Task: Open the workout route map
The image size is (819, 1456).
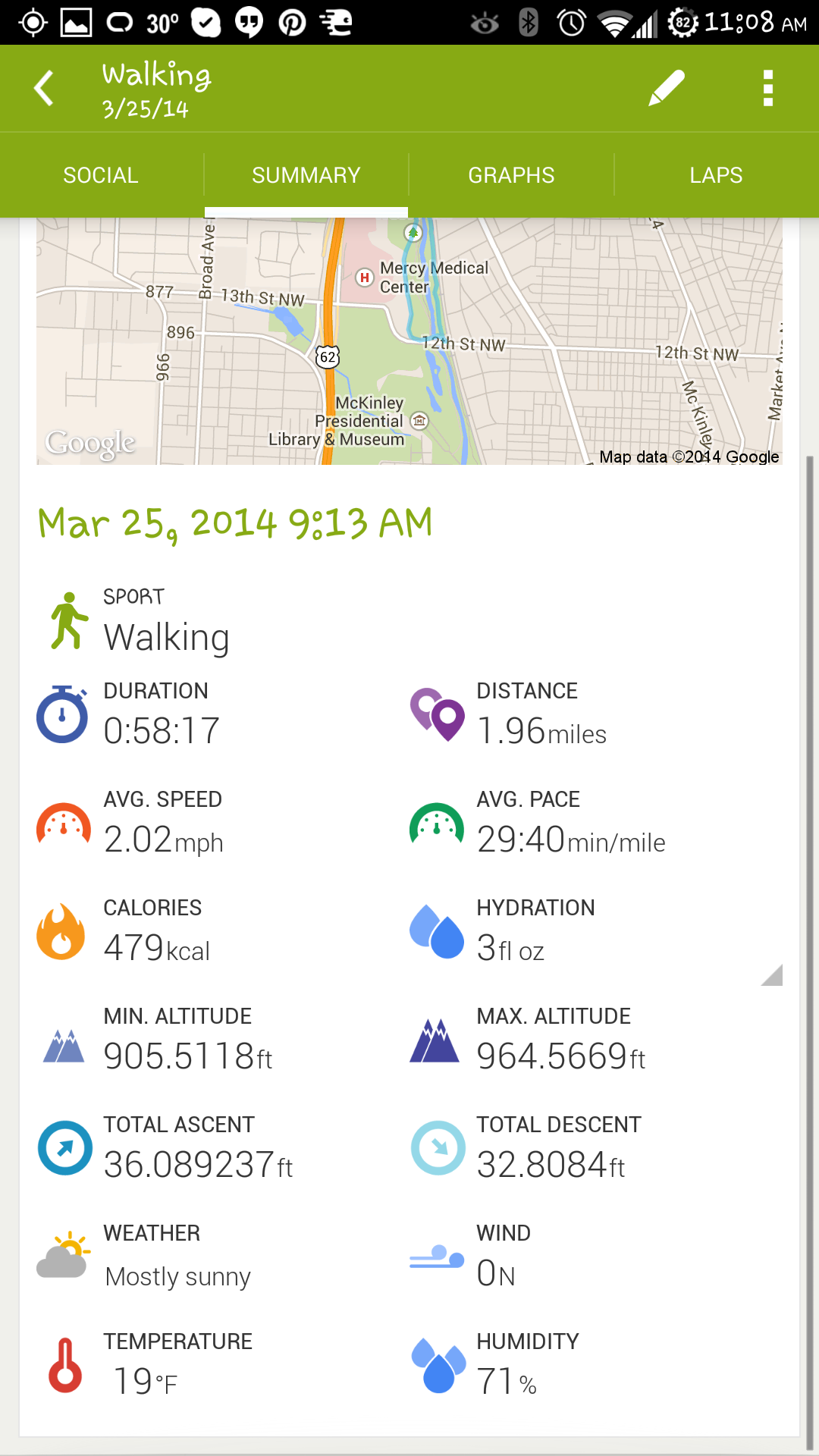Action: tap(409, 341)
